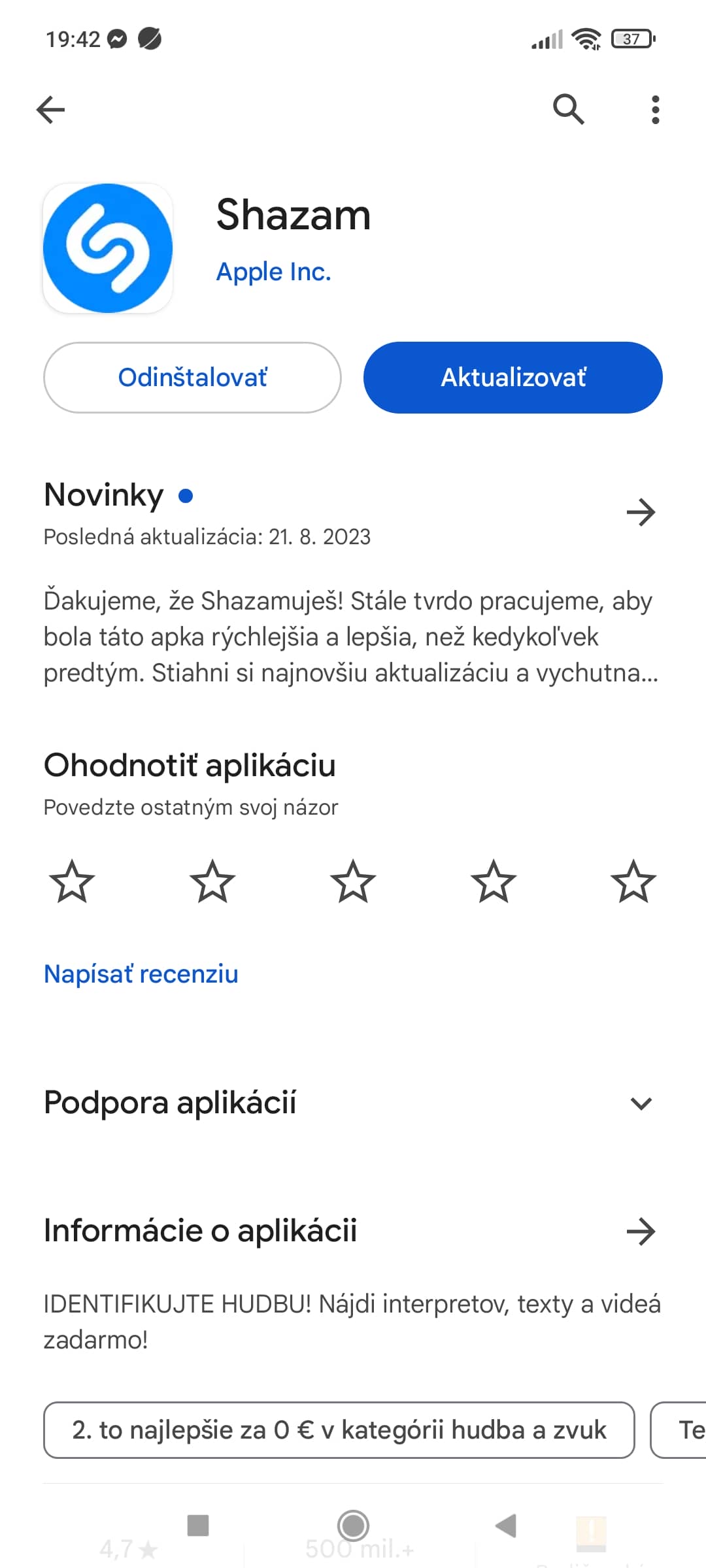Open the Novinky details arrow
This screenshot has width=706, height=1568.
[x=641, y=512]
